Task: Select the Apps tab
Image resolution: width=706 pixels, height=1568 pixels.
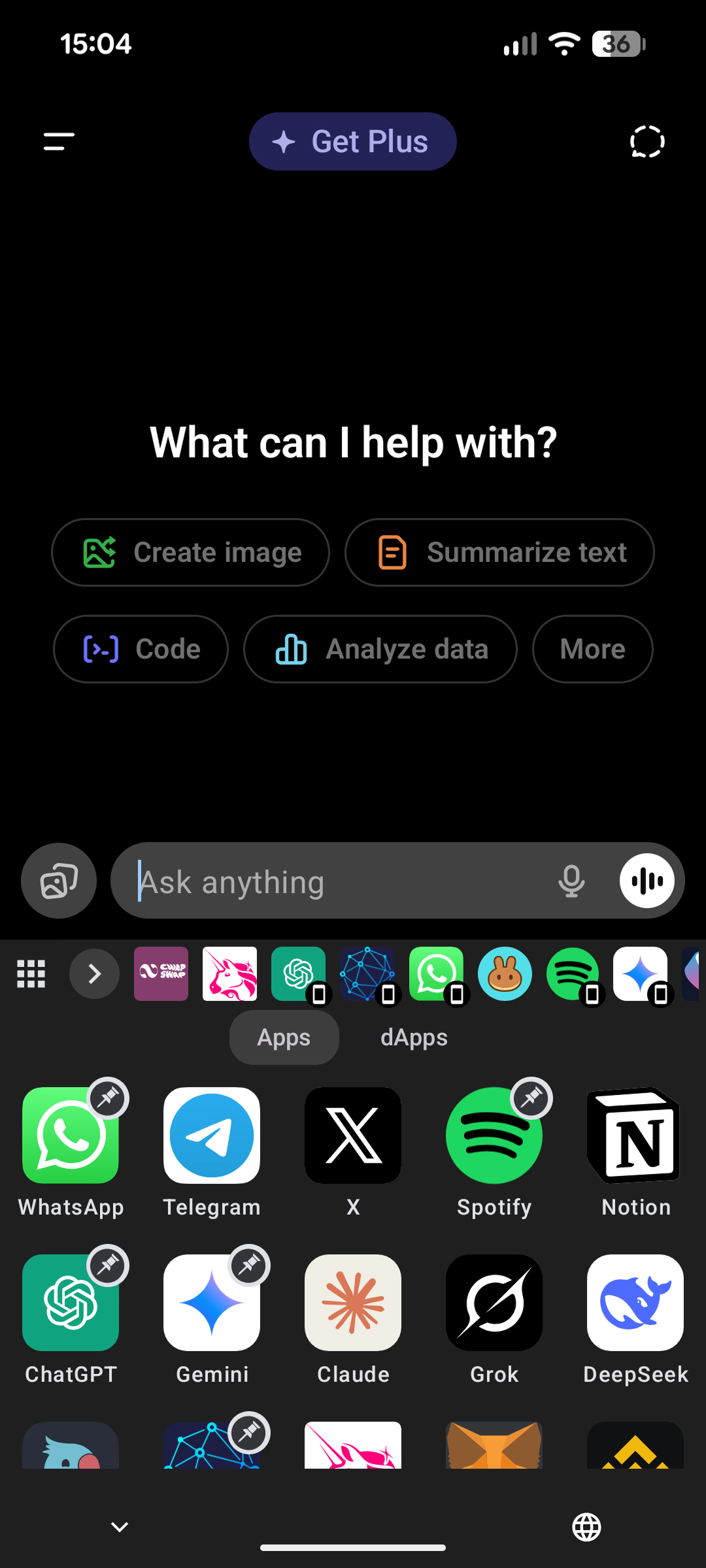Action: tap(284, 1037)
